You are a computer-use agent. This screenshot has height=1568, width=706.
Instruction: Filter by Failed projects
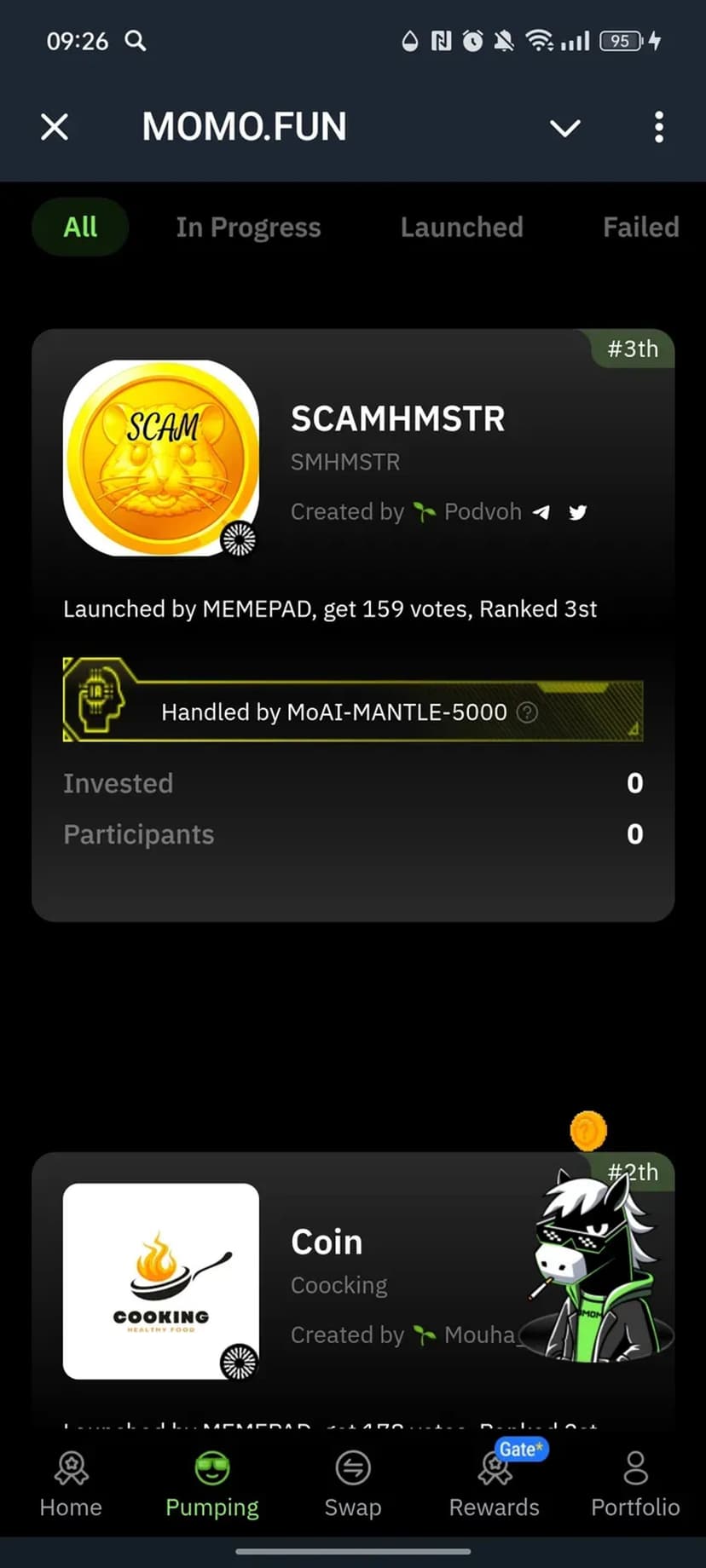[x=640, y=228]
